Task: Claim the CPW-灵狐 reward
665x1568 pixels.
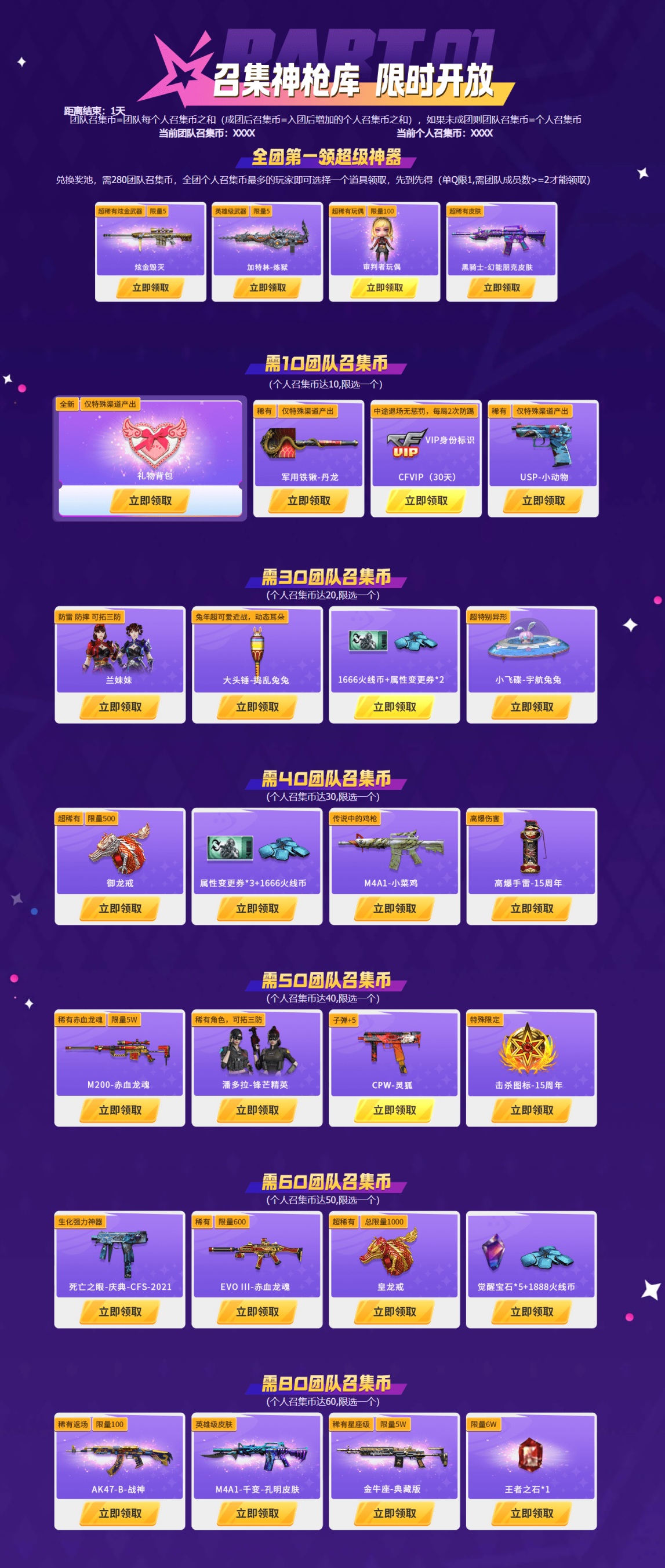Action: [395, 1110]
